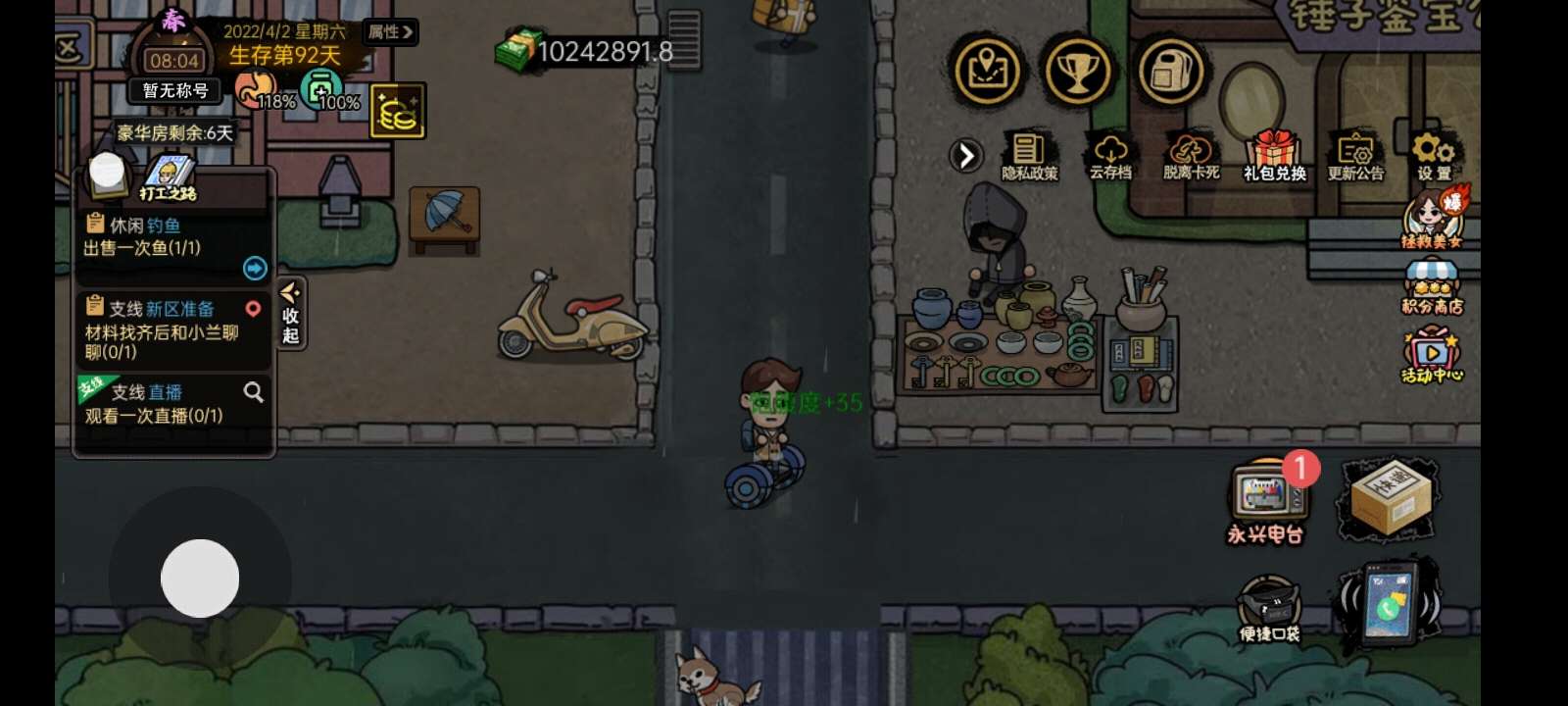Go to the 休闲钓鱼 quest with the arrow
The image size is (1568, 706).
(x=255, y=268)
